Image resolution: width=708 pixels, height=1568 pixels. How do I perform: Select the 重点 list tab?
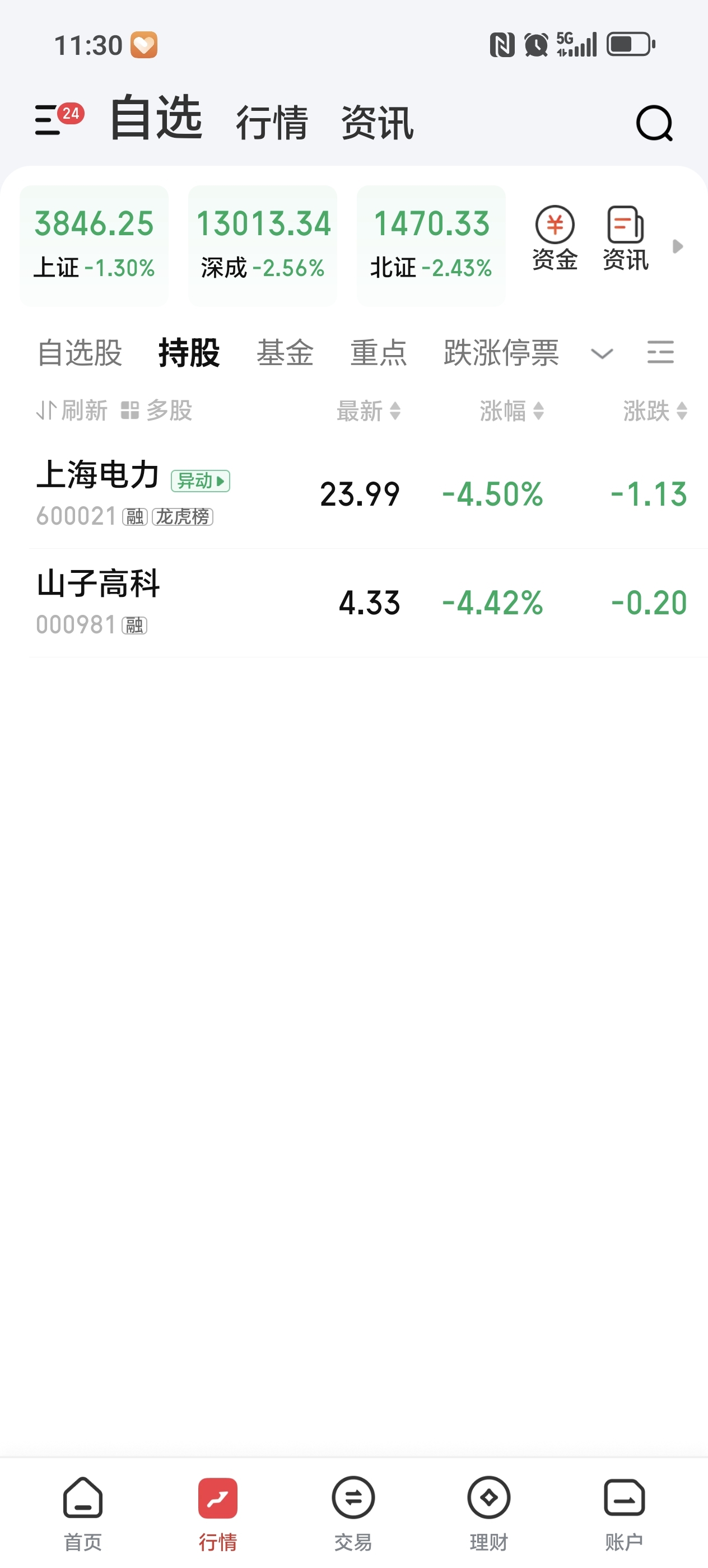[378, 352]
